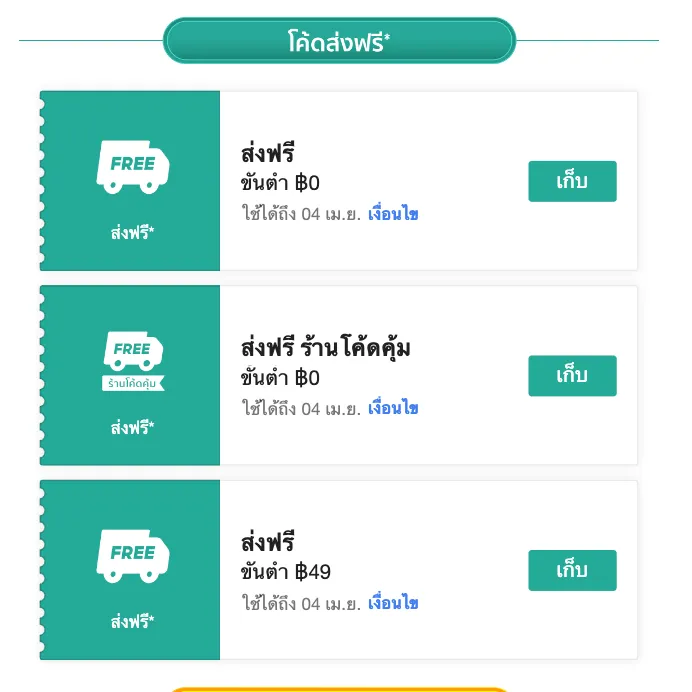The width and height of the screenshot is (692, 692).
Task: Tap เก็บ on the ส่งฟรี ขั้นต่ำ ฿0 voucher
Action: point(572,181)
